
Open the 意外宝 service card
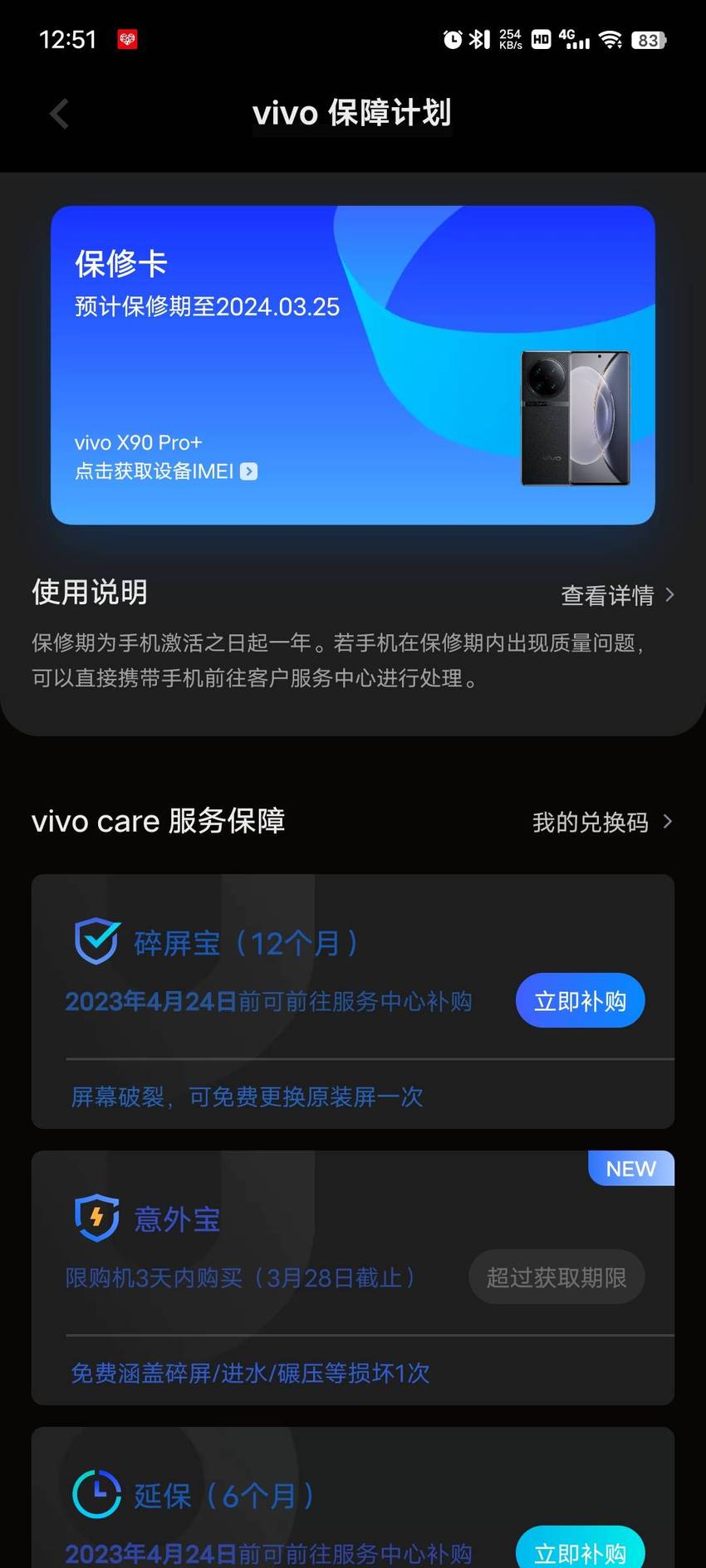pos(353,1277)
